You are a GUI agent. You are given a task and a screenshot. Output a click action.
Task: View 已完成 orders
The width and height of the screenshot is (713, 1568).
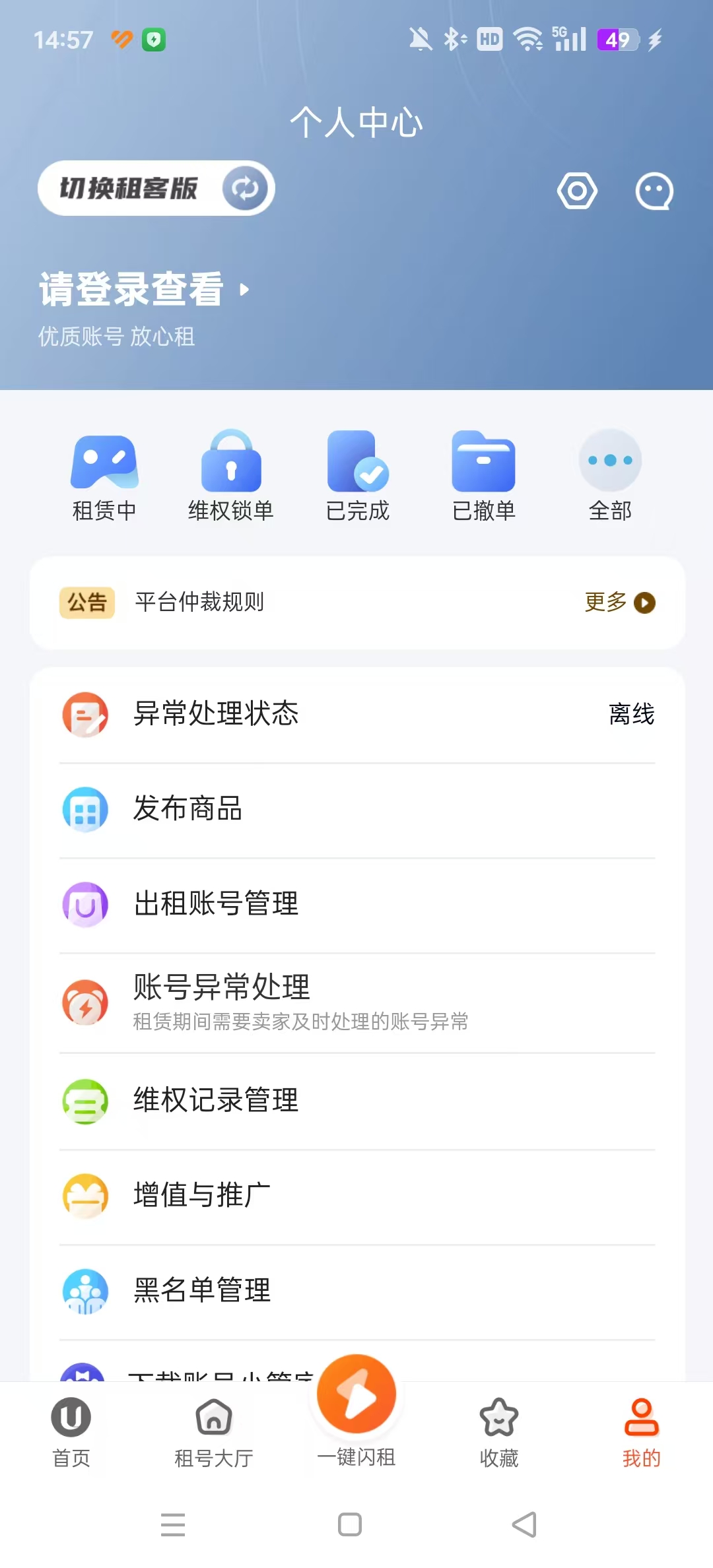pyautogui.click(x=357, y=475)
